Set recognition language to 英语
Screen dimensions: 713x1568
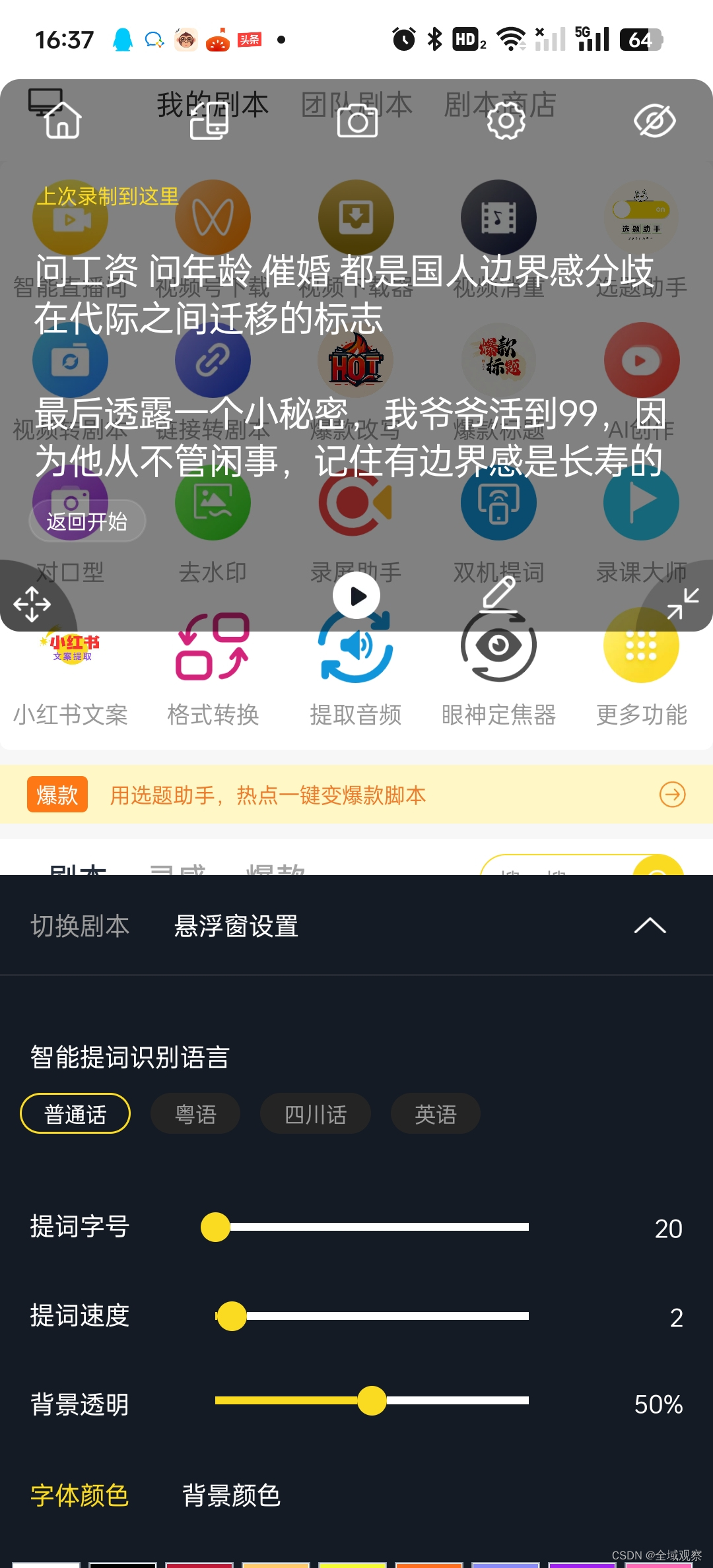pyautogui.click(x=435, y=1114)
